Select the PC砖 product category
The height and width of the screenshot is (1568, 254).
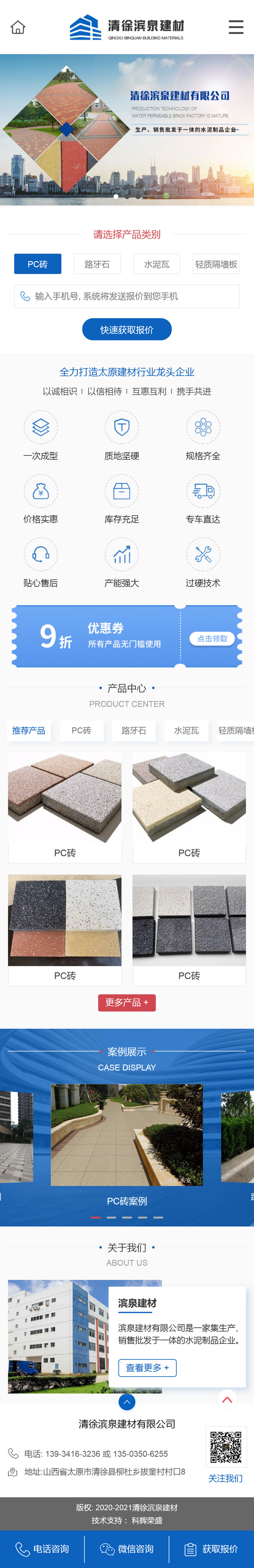point(38,264)
